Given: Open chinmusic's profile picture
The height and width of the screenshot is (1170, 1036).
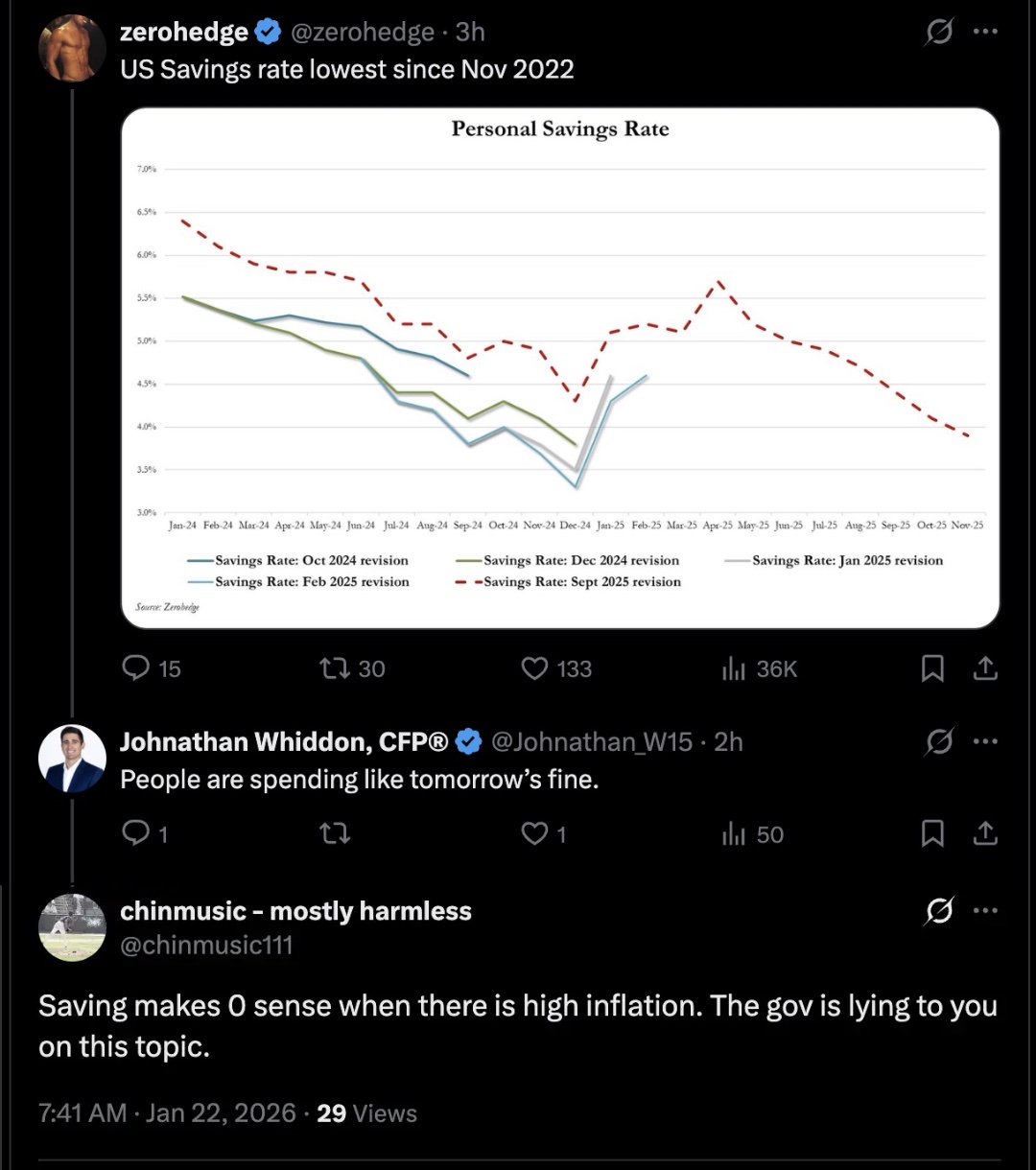Looking at the screenshot, I should [x=72, y=927].
